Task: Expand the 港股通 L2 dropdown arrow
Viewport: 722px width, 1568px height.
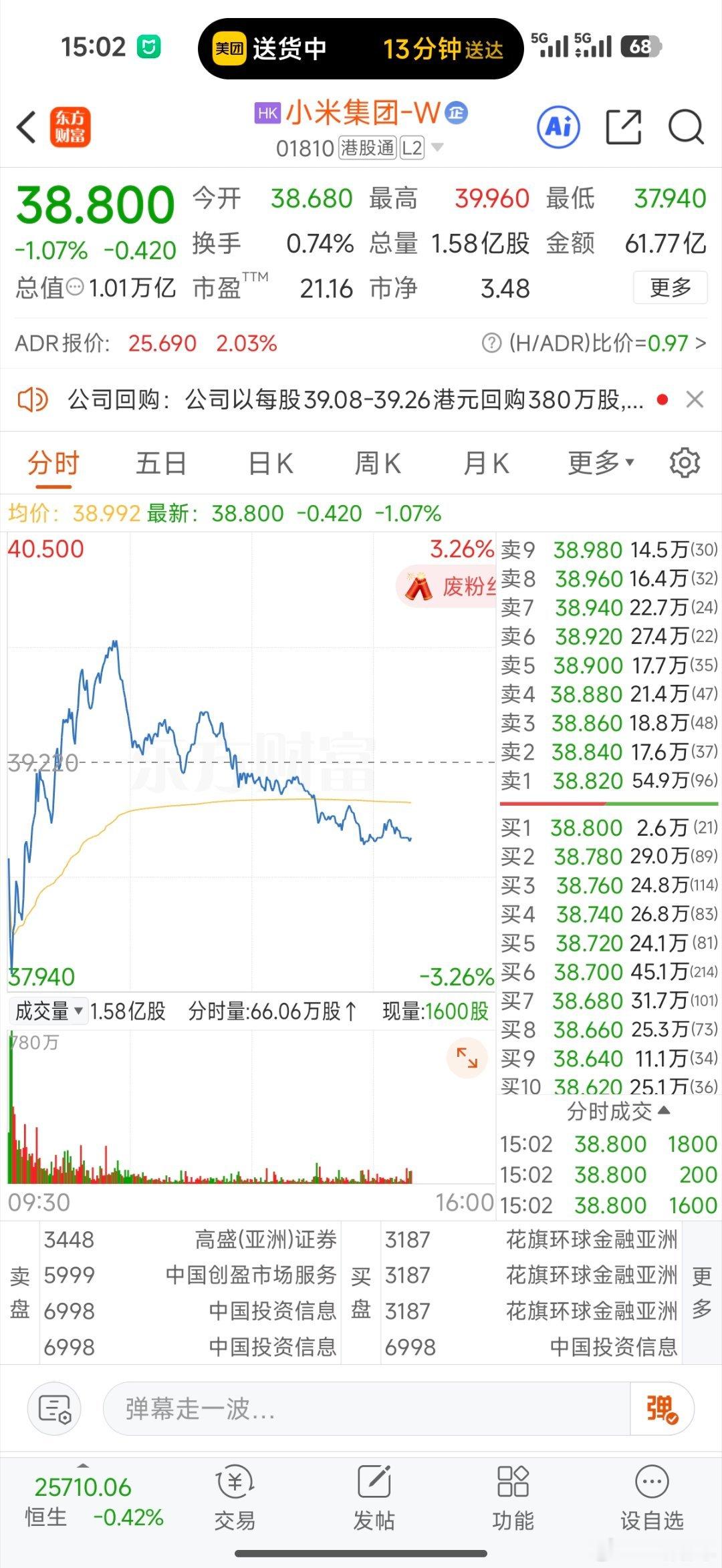Action: coord(437,146)
